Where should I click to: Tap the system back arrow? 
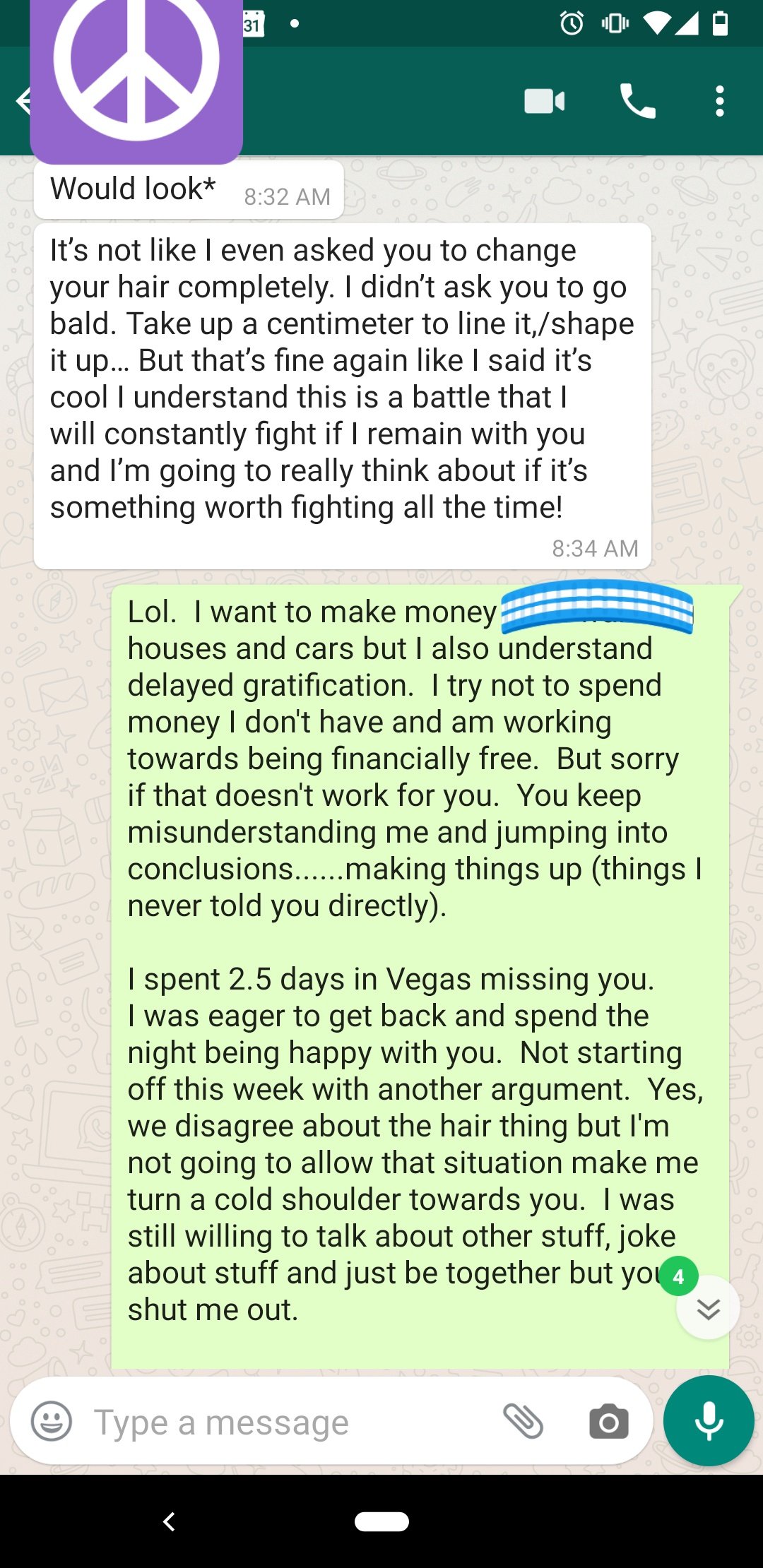169,1521
